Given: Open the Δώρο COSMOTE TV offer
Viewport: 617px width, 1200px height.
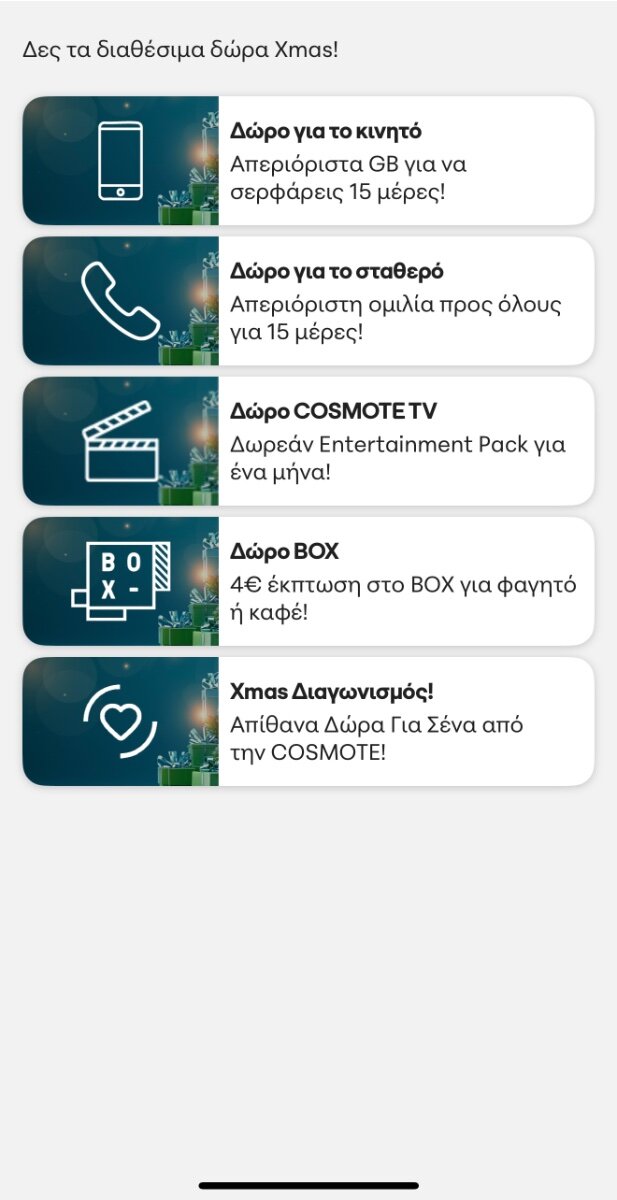Looking at the screenshot, I should point(308,441).
